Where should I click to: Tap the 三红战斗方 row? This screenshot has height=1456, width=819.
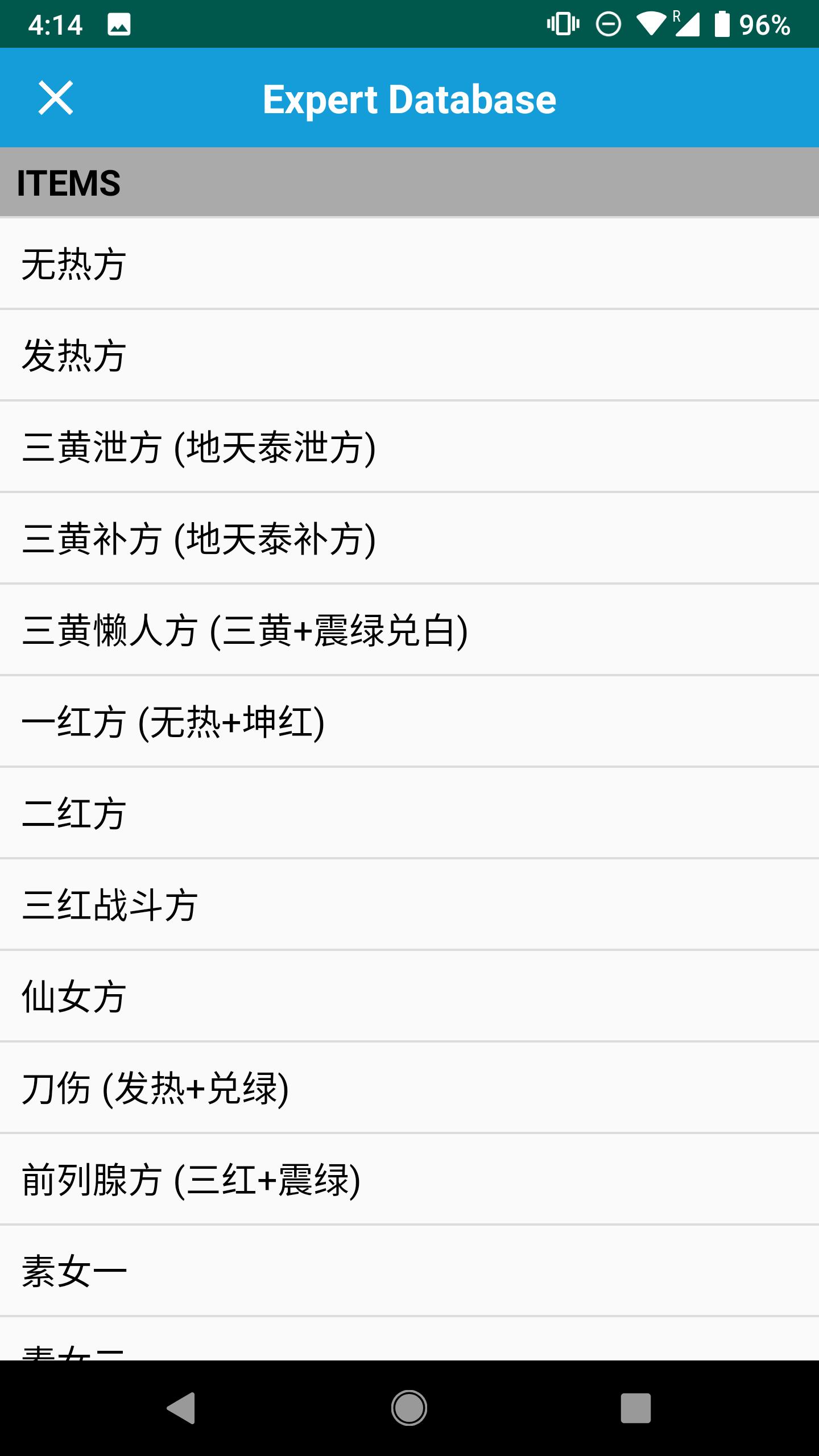coord(409,905)
